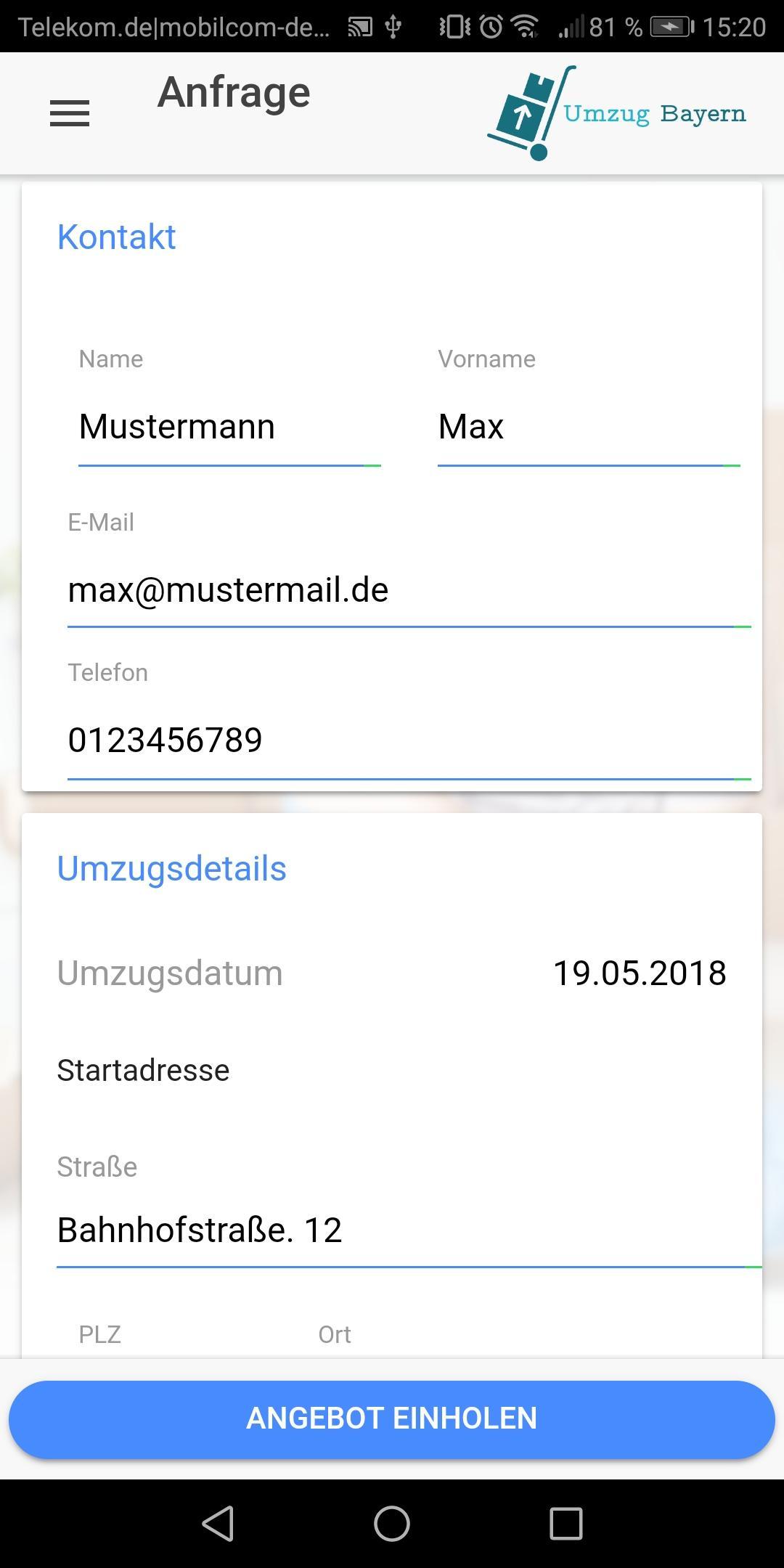Submit with Angebot Einholen button
This screenshot has height=1568, width=784.
click(x=392, y=1418)
